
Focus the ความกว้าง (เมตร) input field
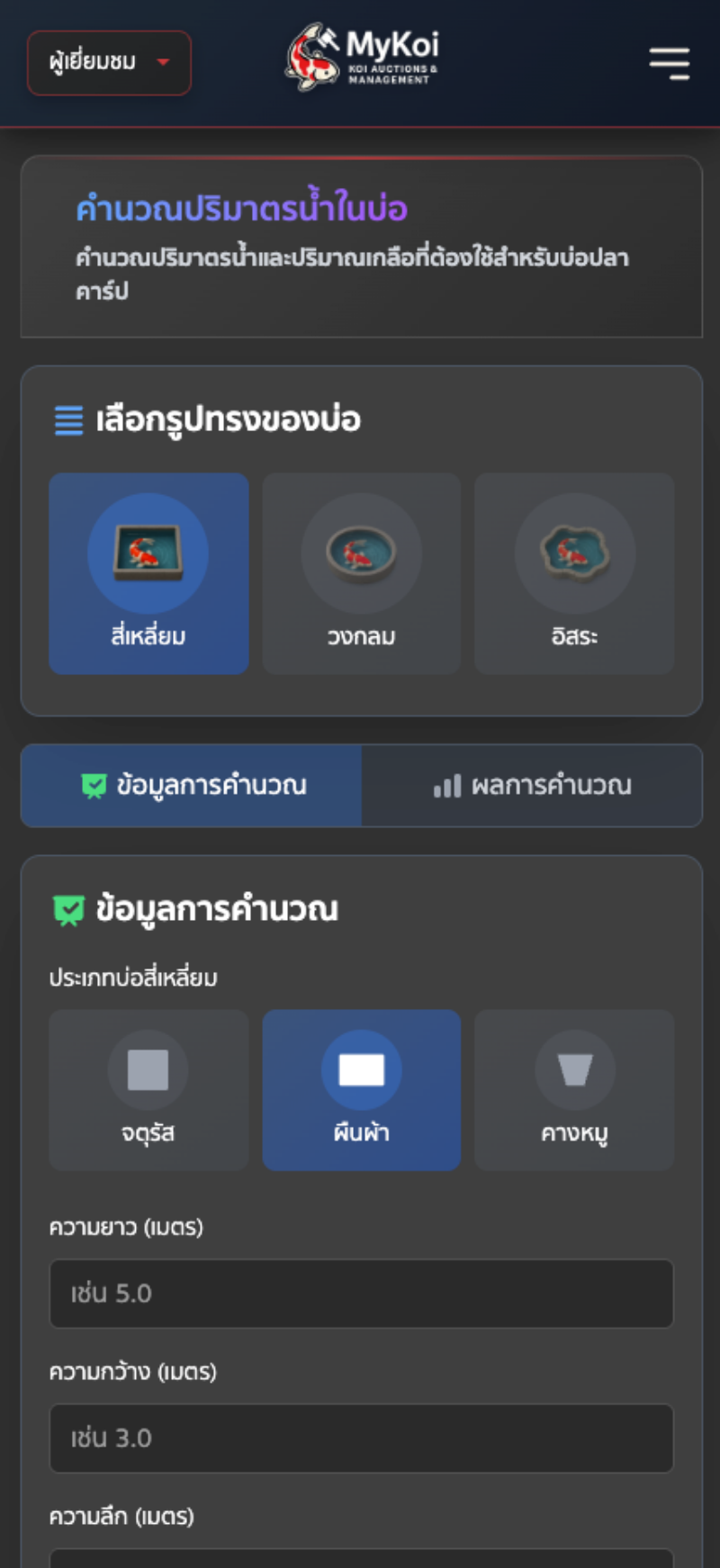coord(361,1438)
